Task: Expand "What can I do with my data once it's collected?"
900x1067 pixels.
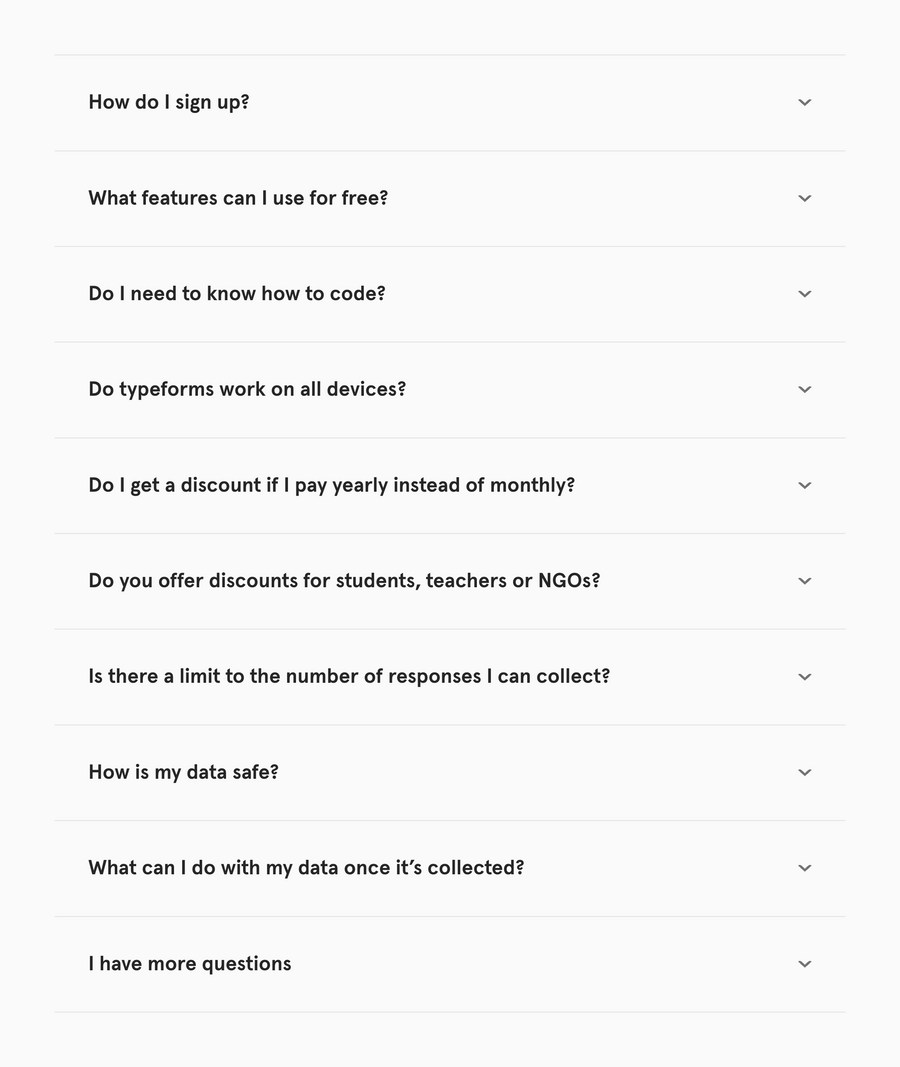Action: pyautogui.click(x=804, y=868)
